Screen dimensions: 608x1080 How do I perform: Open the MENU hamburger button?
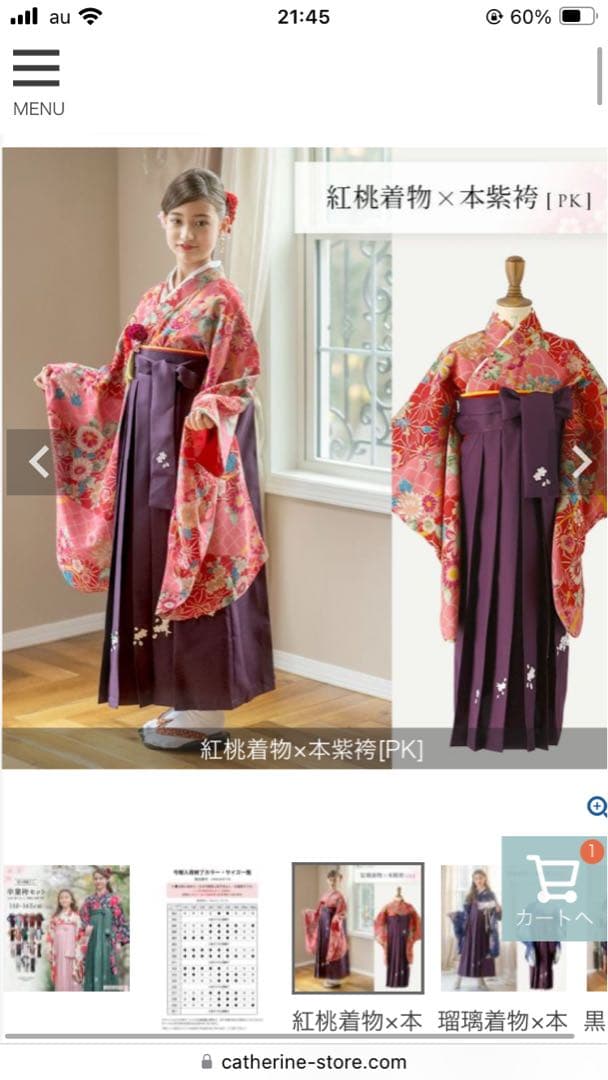pyautogui.click(x=37, y=80)
